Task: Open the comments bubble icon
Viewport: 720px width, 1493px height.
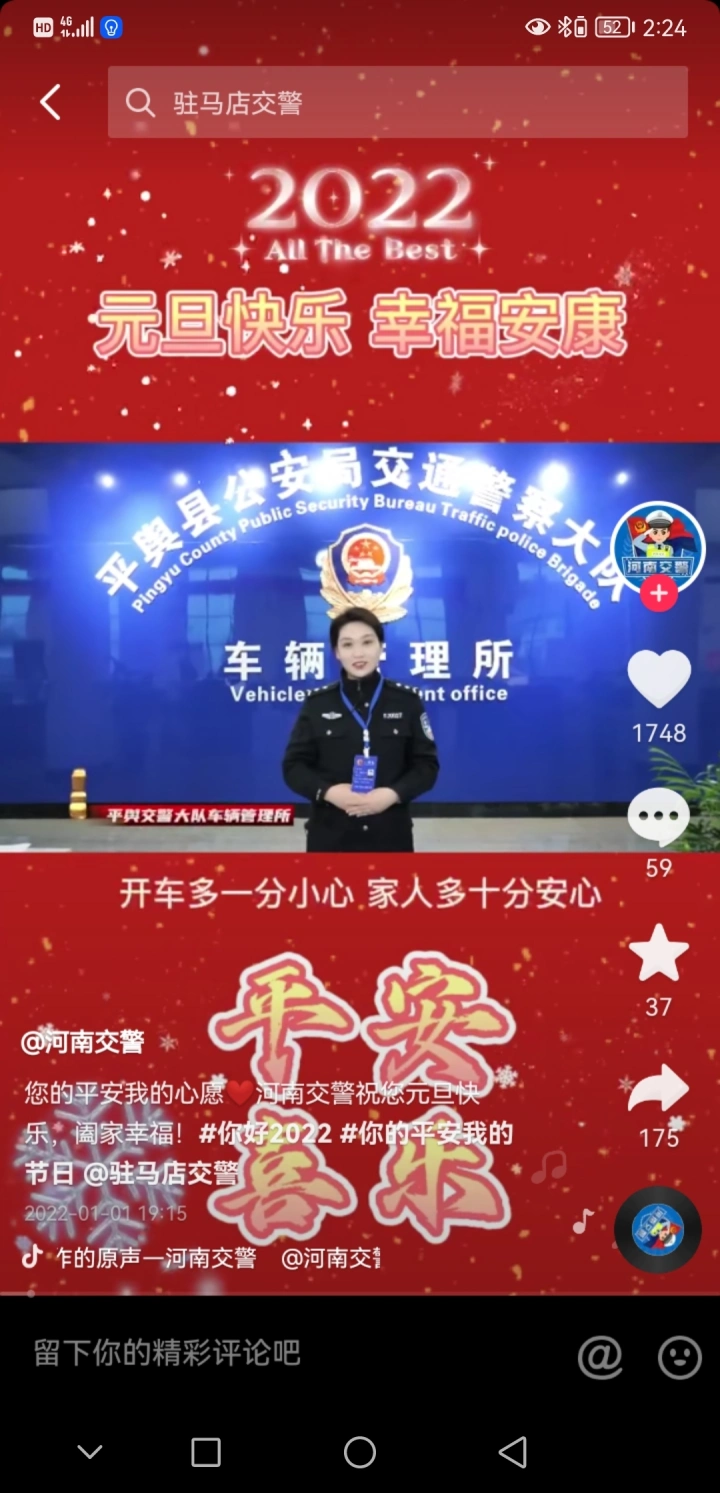Action: tap(659, 818)
